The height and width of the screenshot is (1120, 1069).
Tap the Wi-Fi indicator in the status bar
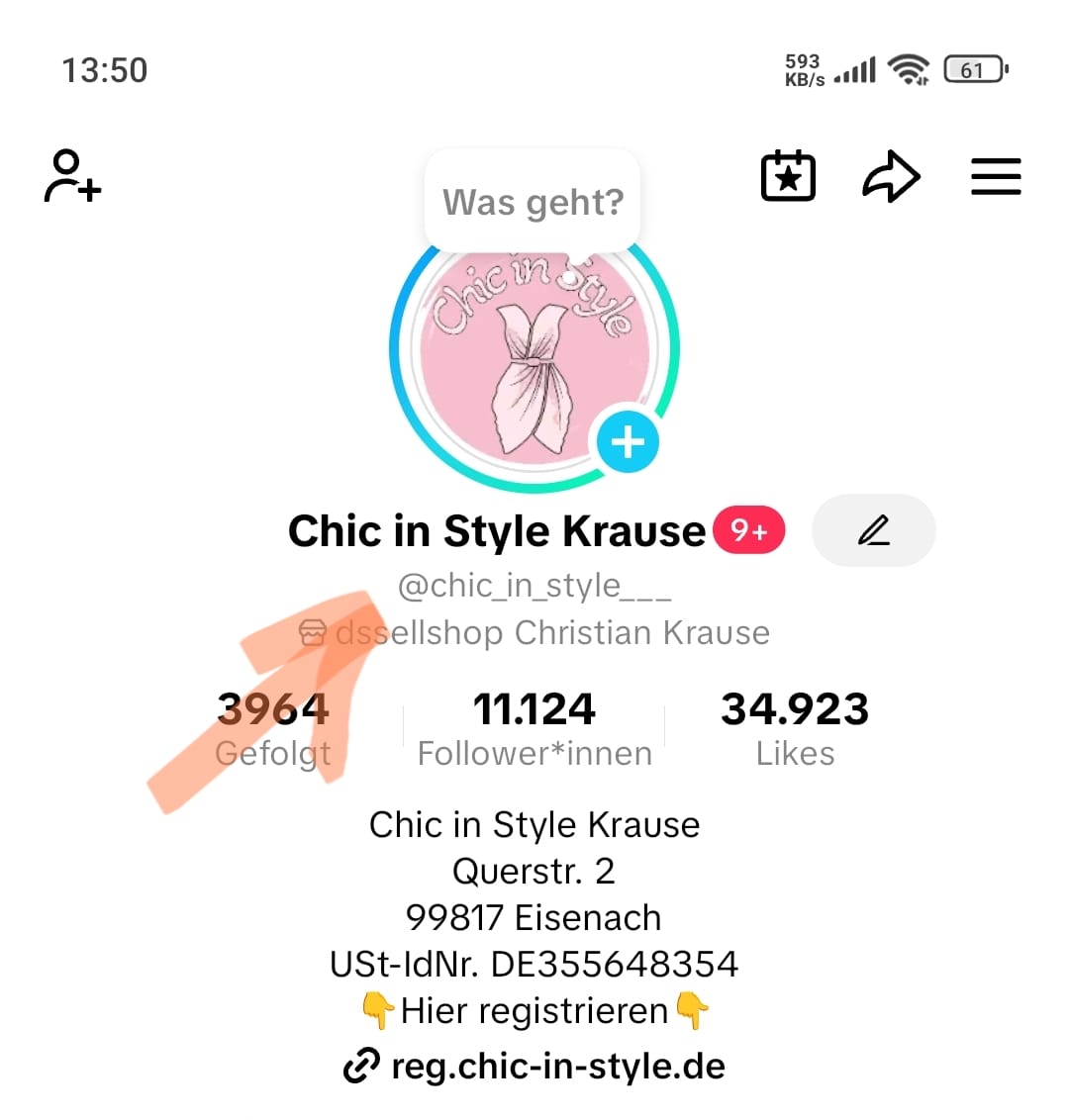pyautogui.click(x=909, y=67)
